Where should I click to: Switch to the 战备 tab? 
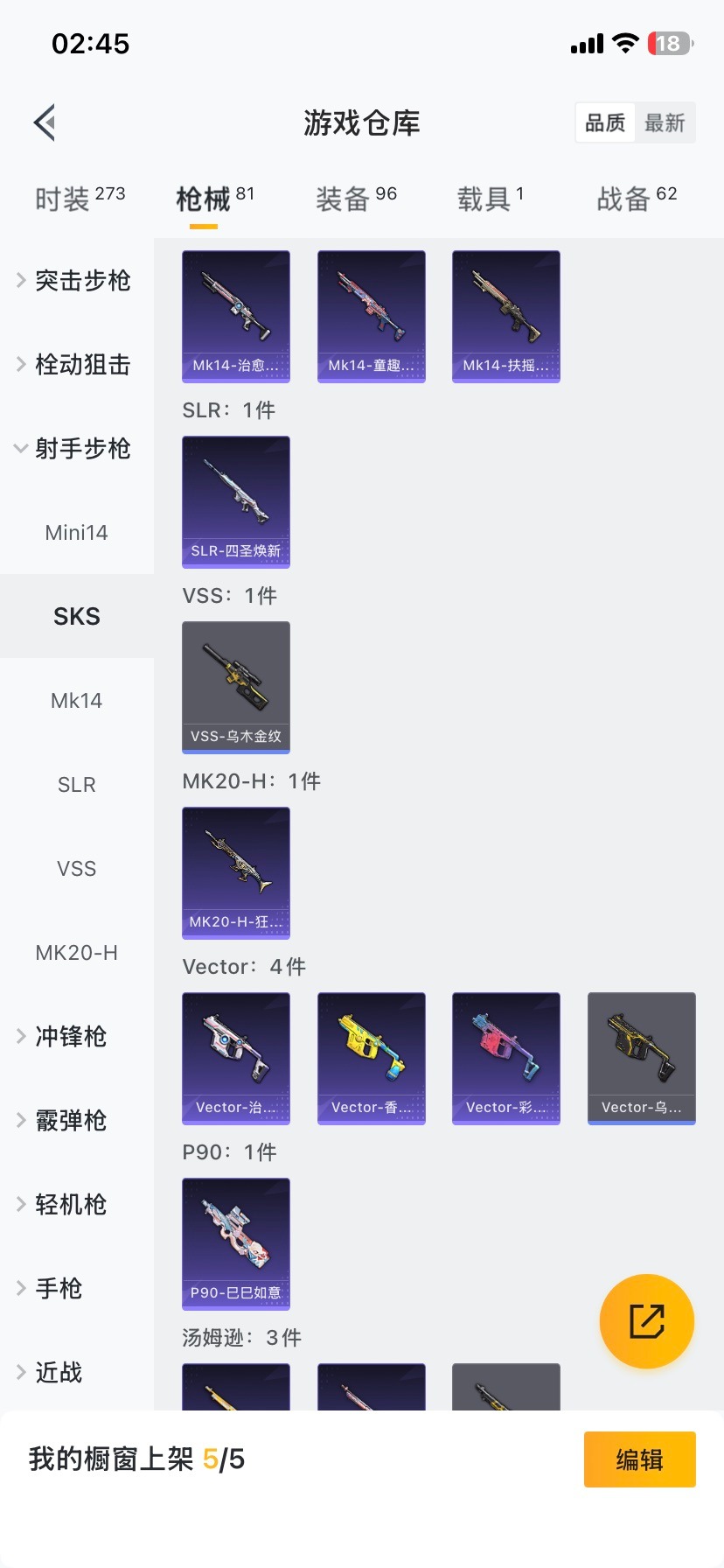[x=637, y=199]
